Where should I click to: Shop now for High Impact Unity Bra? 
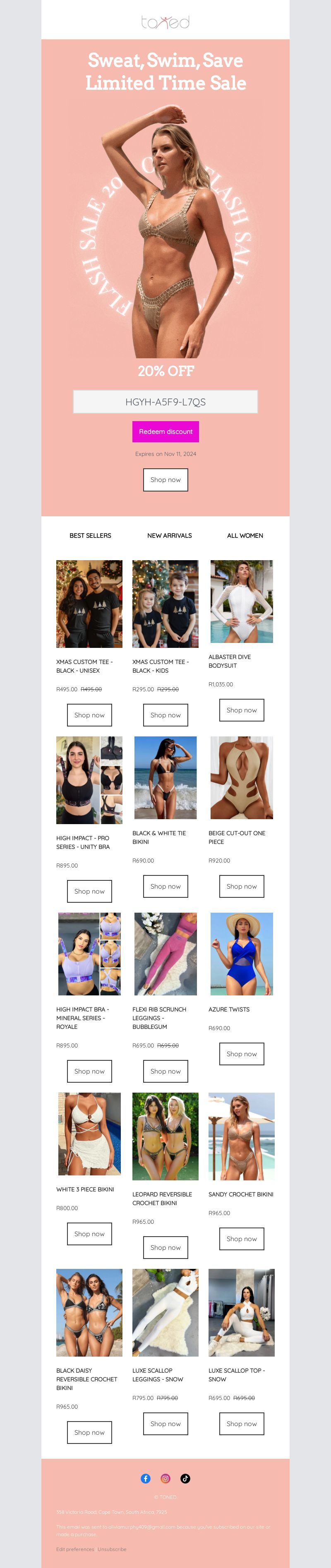point(89,891)
